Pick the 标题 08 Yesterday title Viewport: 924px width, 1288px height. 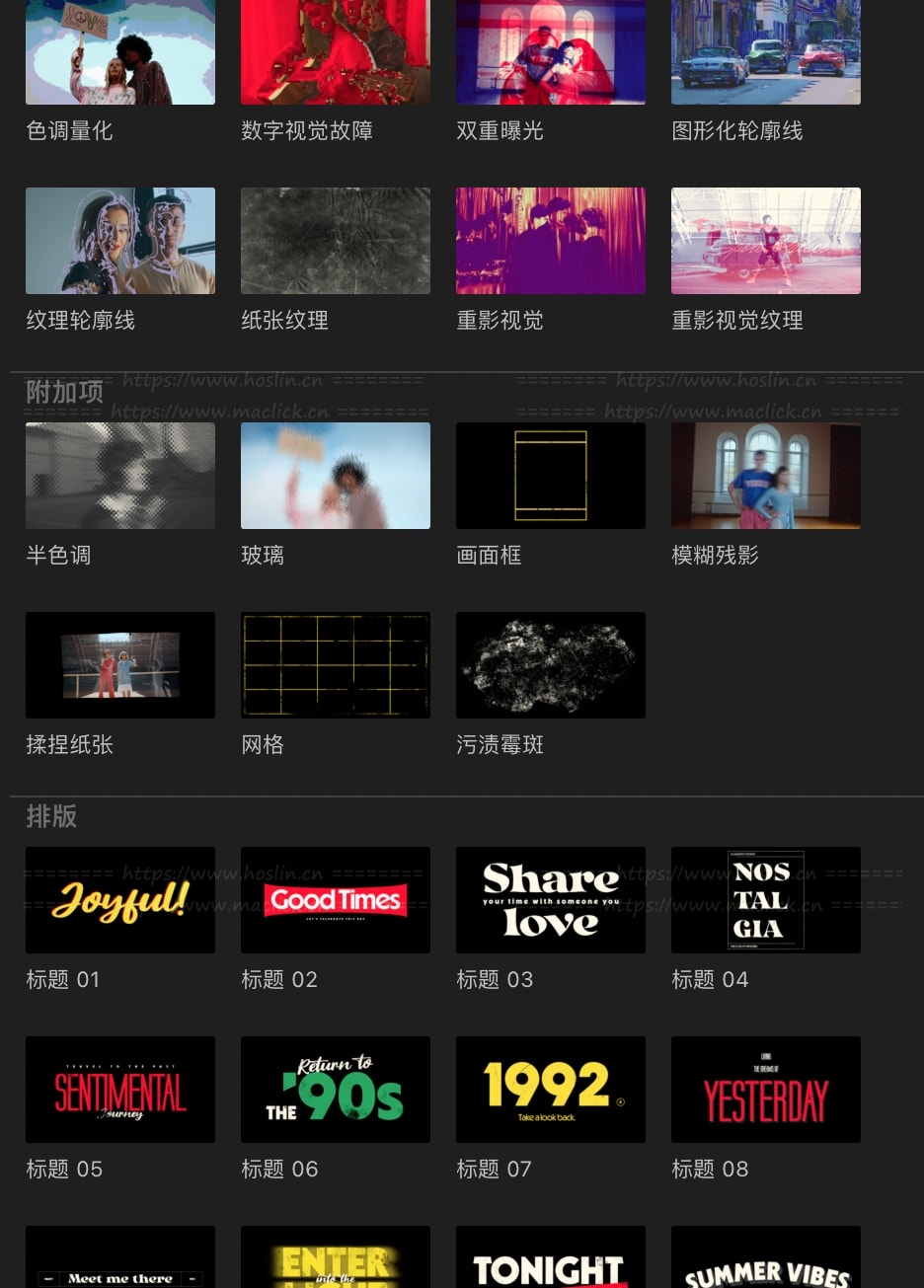click(766, 1090)
